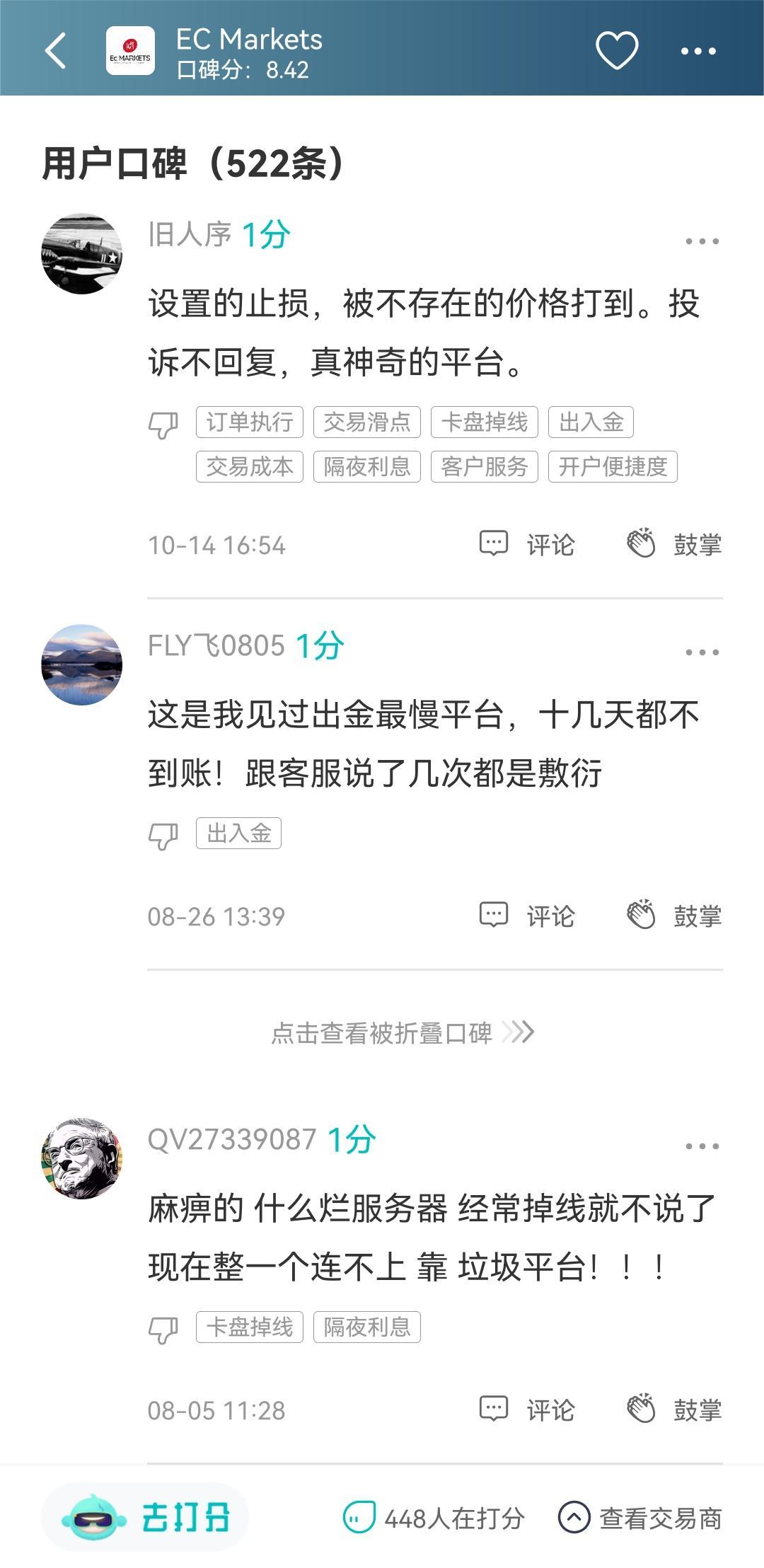764x1568 pixels.
Task: Applaud 旧人序's review
Action: click(674, 544)
